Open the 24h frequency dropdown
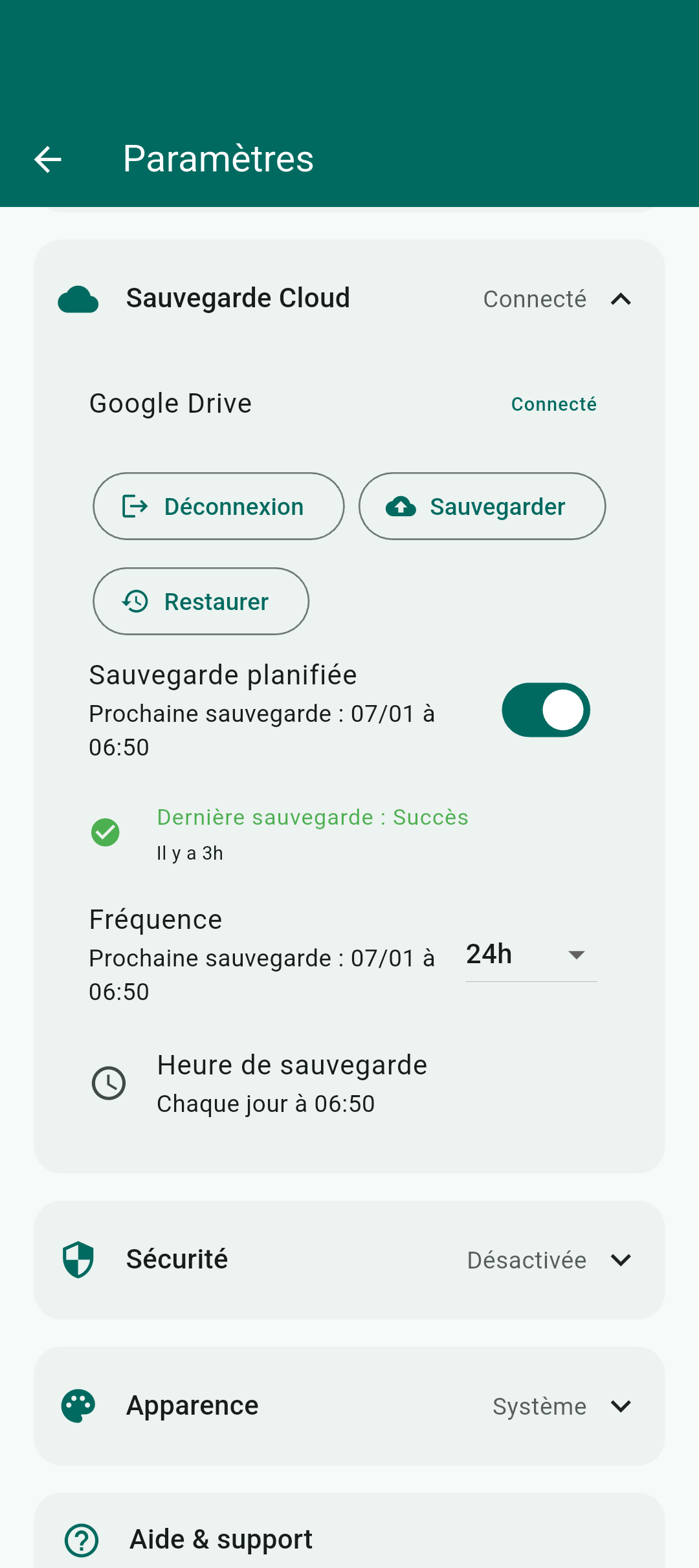This screenshot has height=1568, width=699. 531,955
